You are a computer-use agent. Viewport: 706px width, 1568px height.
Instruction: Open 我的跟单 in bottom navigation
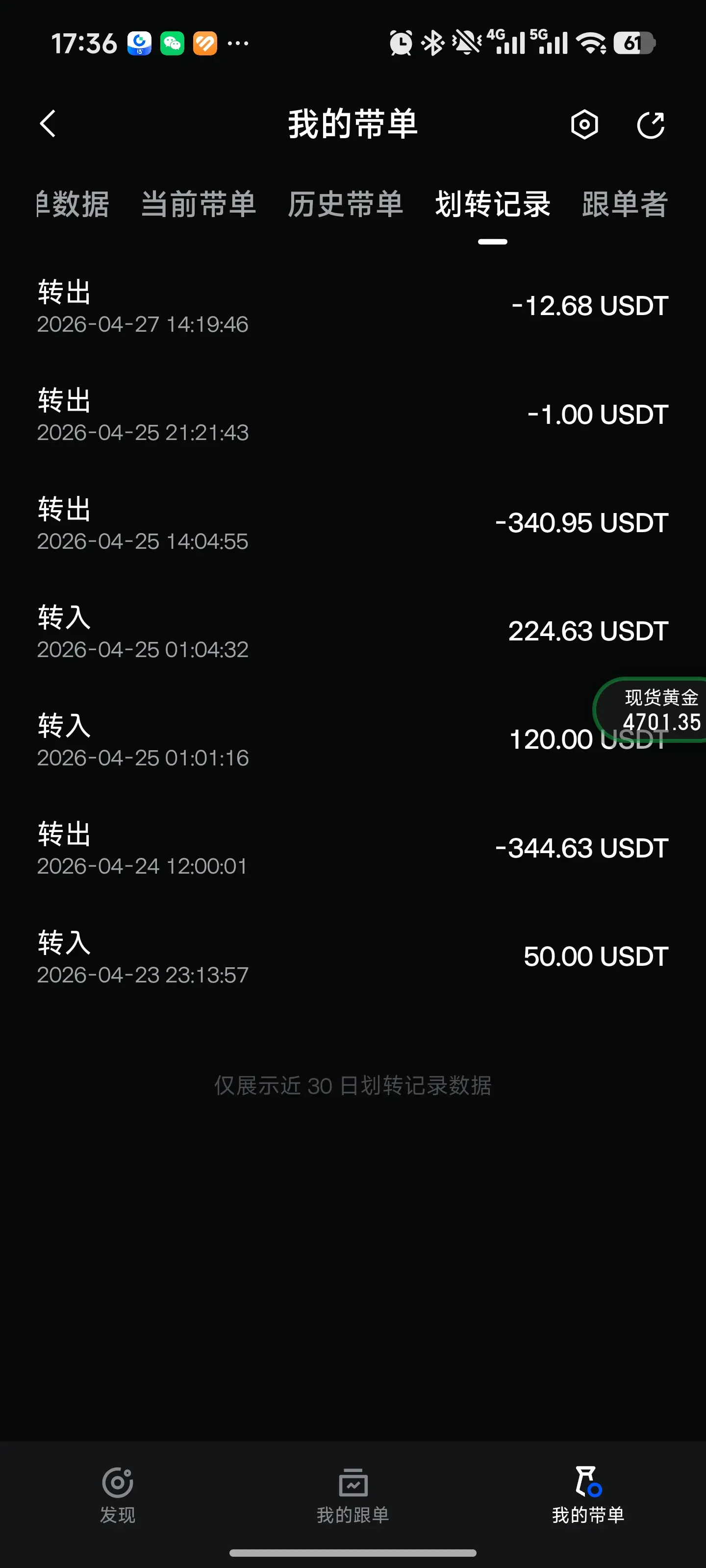click(x=353, y=1494)
